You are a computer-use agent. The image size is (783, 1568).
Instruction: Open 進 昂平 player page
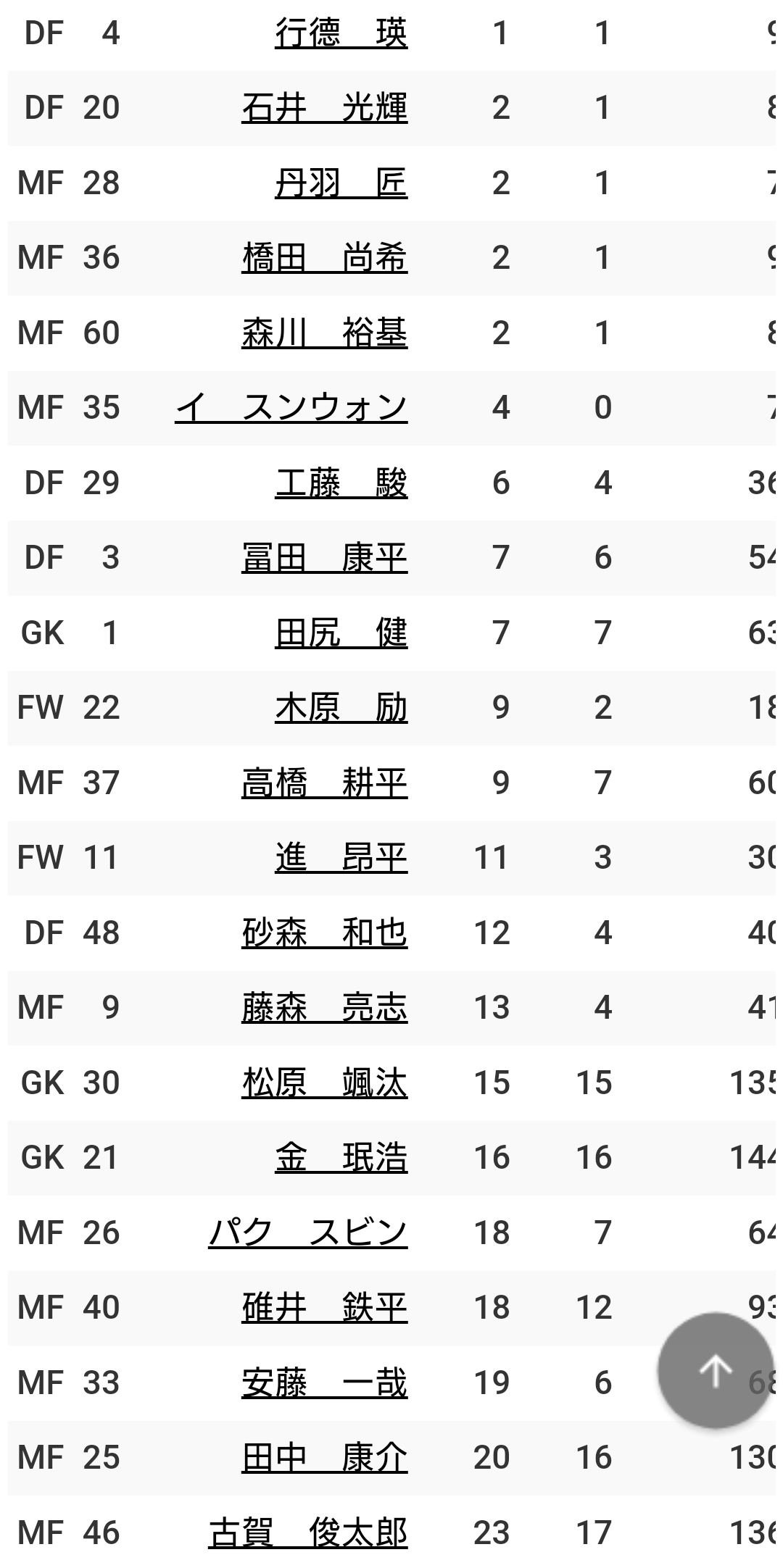coord(341,858)
